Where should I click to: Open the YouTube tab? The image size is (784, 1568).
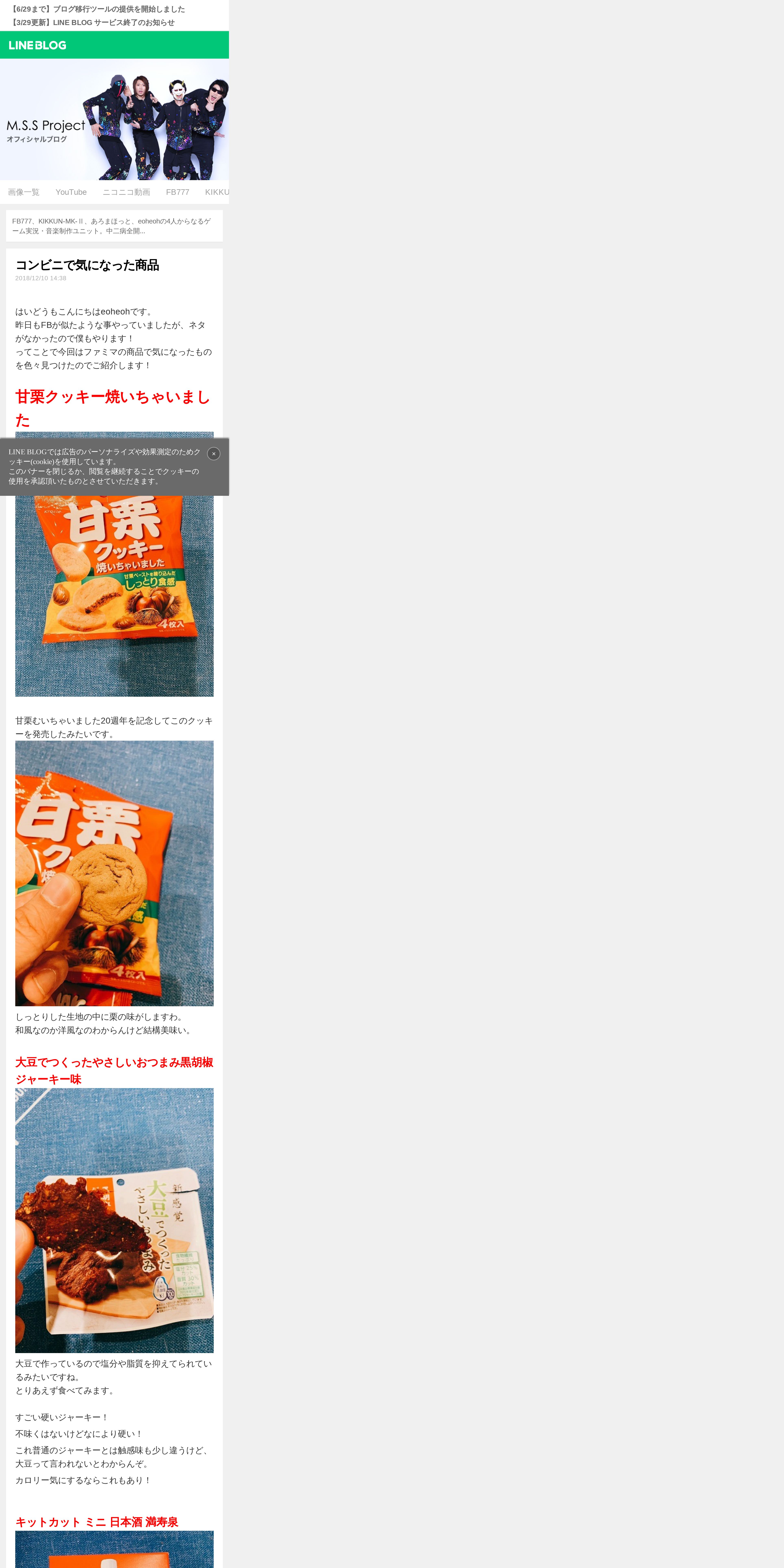tap(71, 192)
